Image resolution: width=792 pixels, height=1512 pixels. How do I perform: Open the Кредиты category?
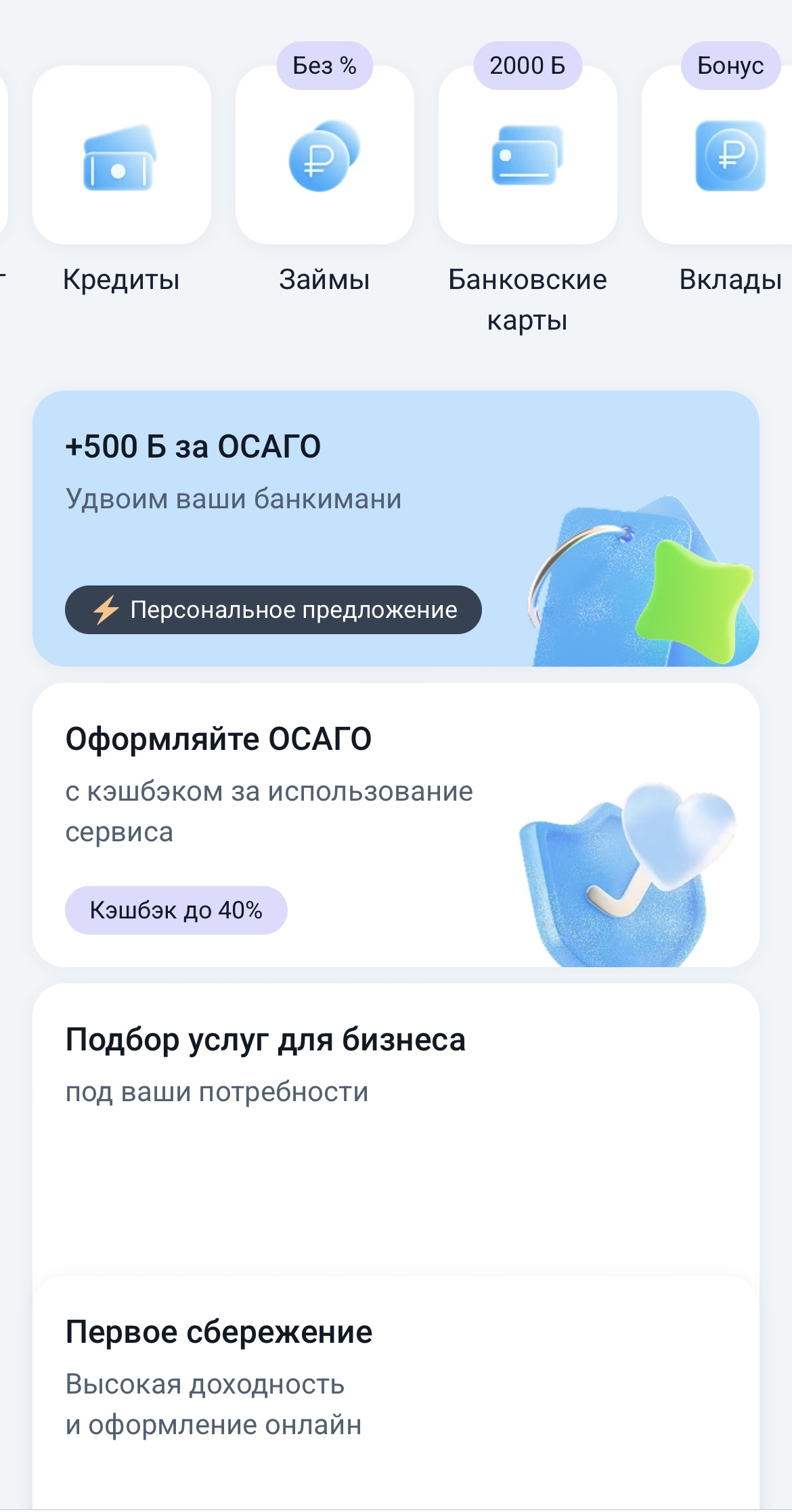pyautogui.click(x=122, y=156)
